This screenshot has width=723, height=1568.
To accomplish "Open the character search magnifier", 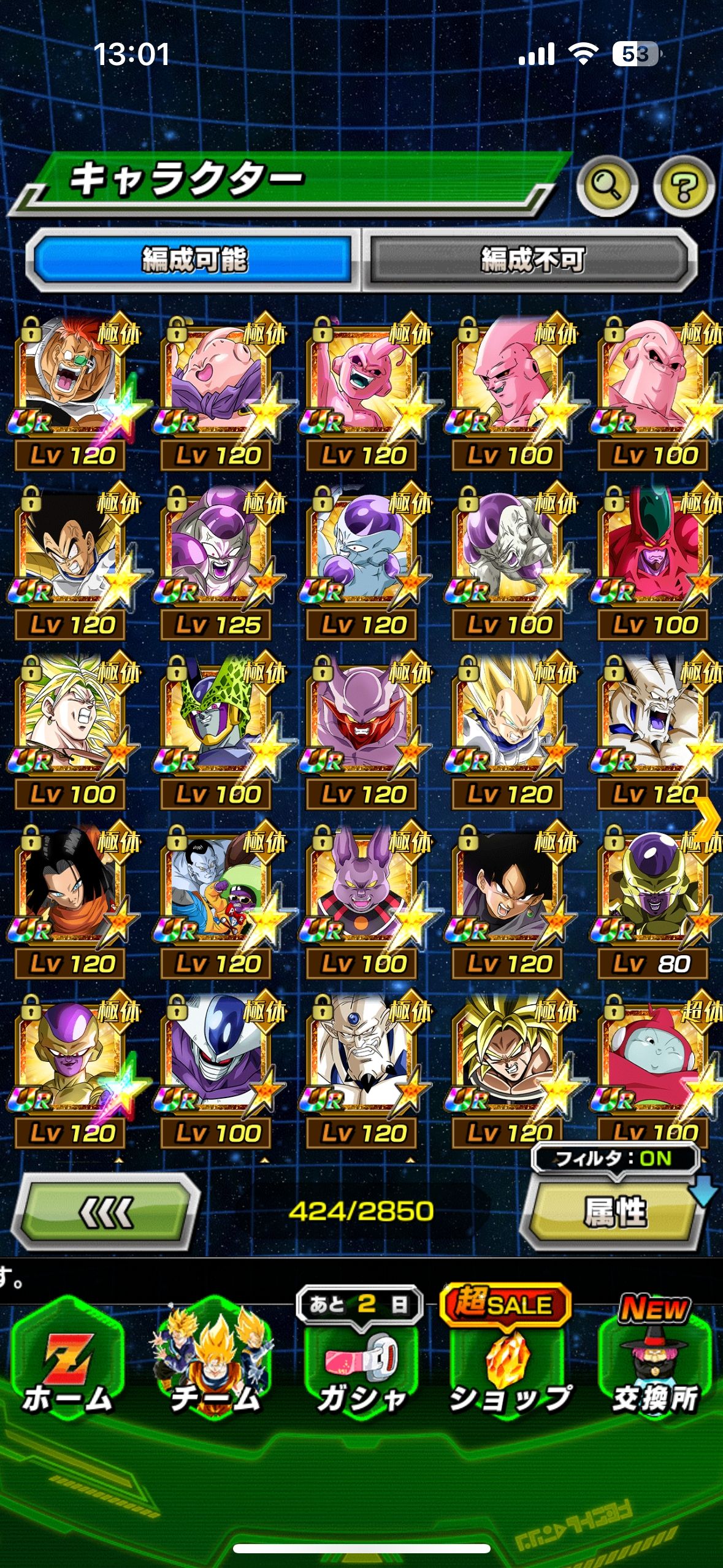I will (x=606, y=186).
